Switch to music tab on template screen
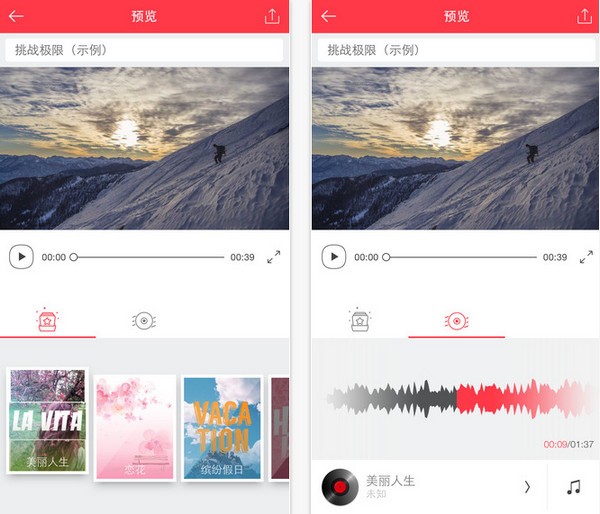Screen dimensions: 600x514 [144, 321]
